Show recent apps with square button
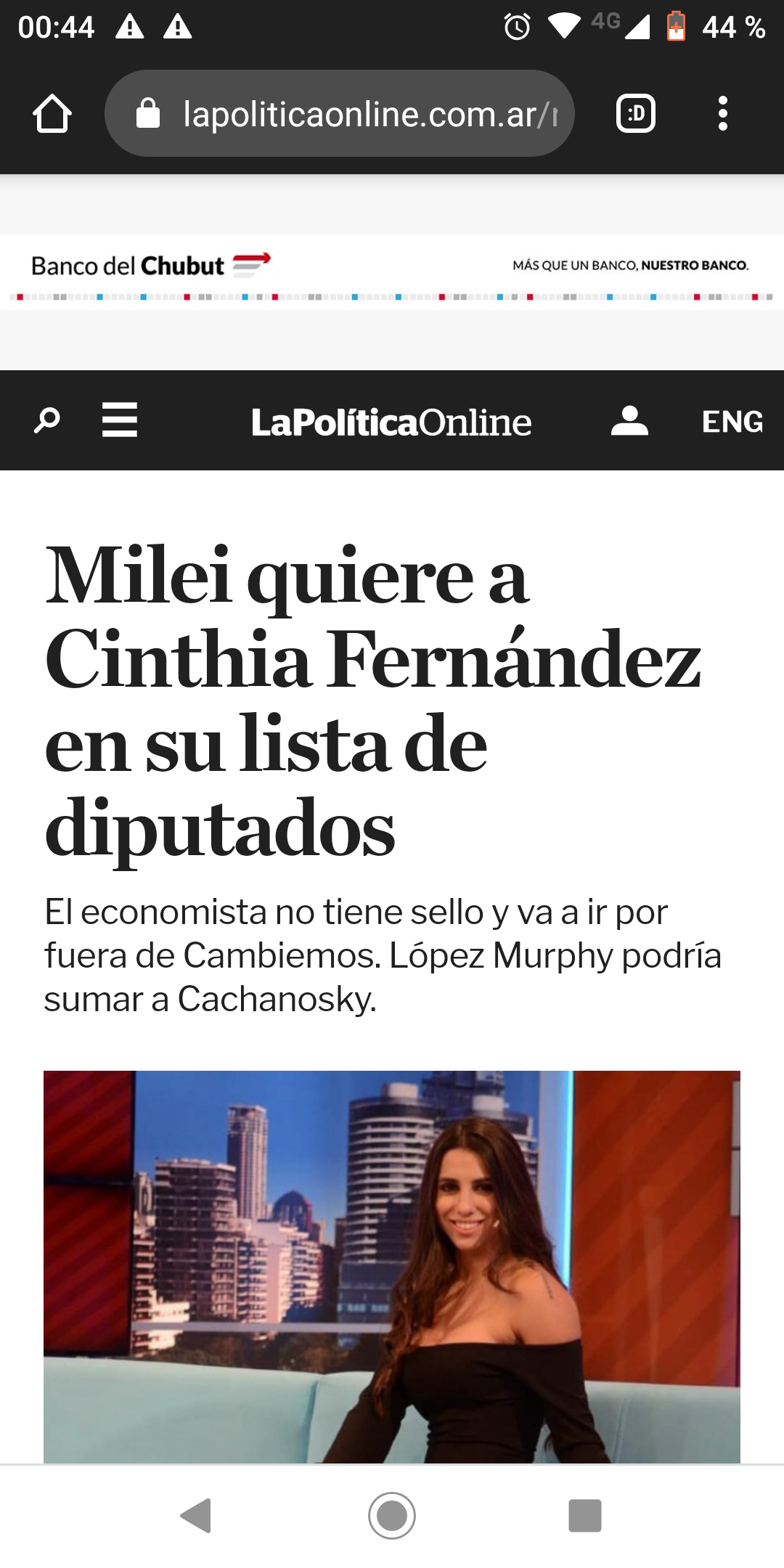The height and width of the screenshot is (1568, 784). (x=585, y=1516)
